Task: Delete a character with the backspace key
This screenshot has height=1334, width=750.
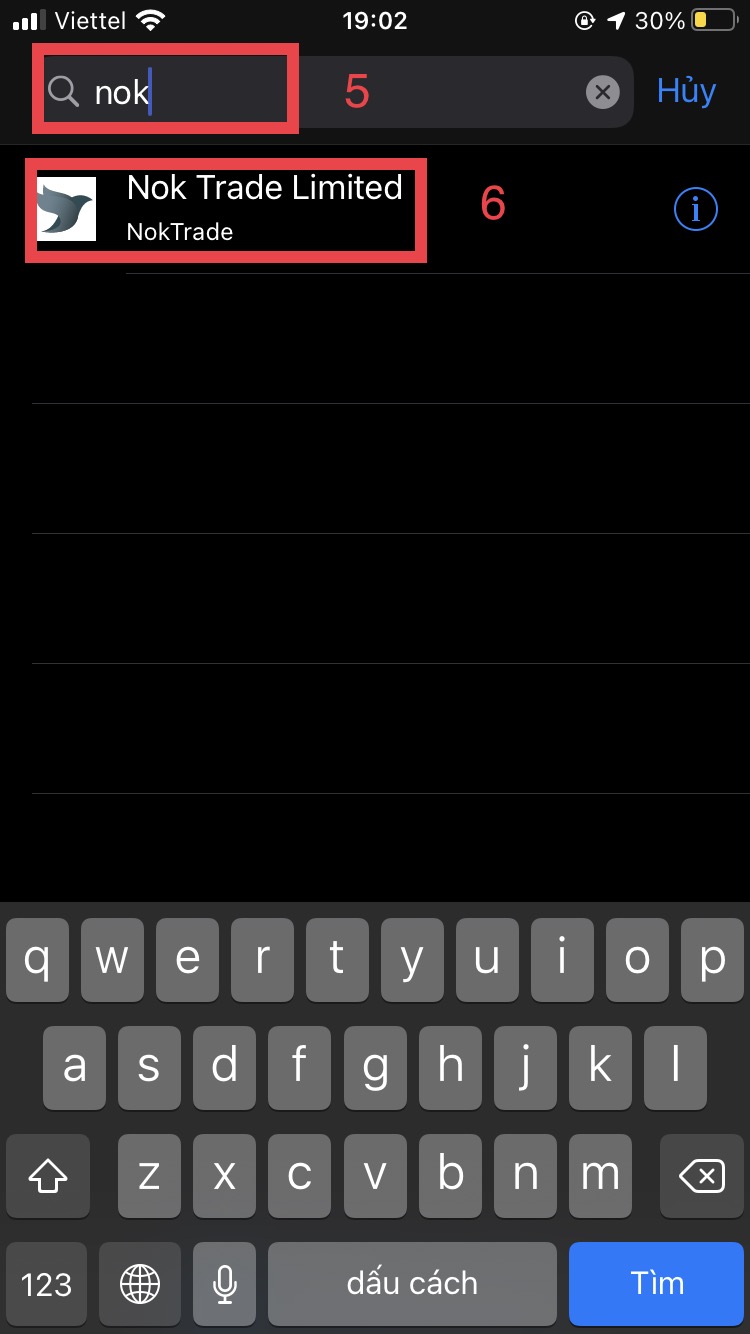Action: (x=701, y=1176)
